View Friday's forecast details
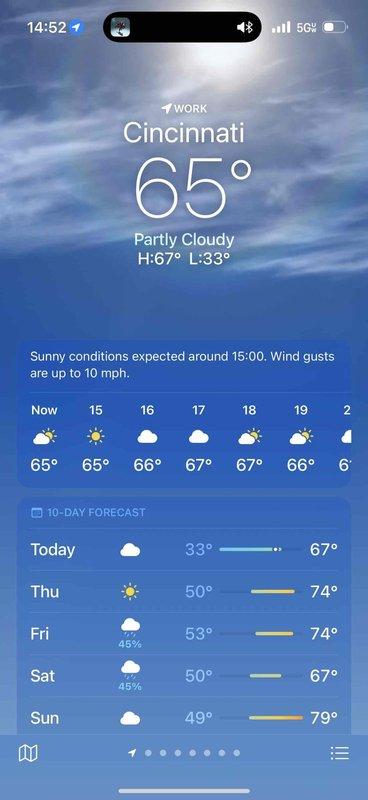Viewport: 368px width, 800px height. click(184, 634)
